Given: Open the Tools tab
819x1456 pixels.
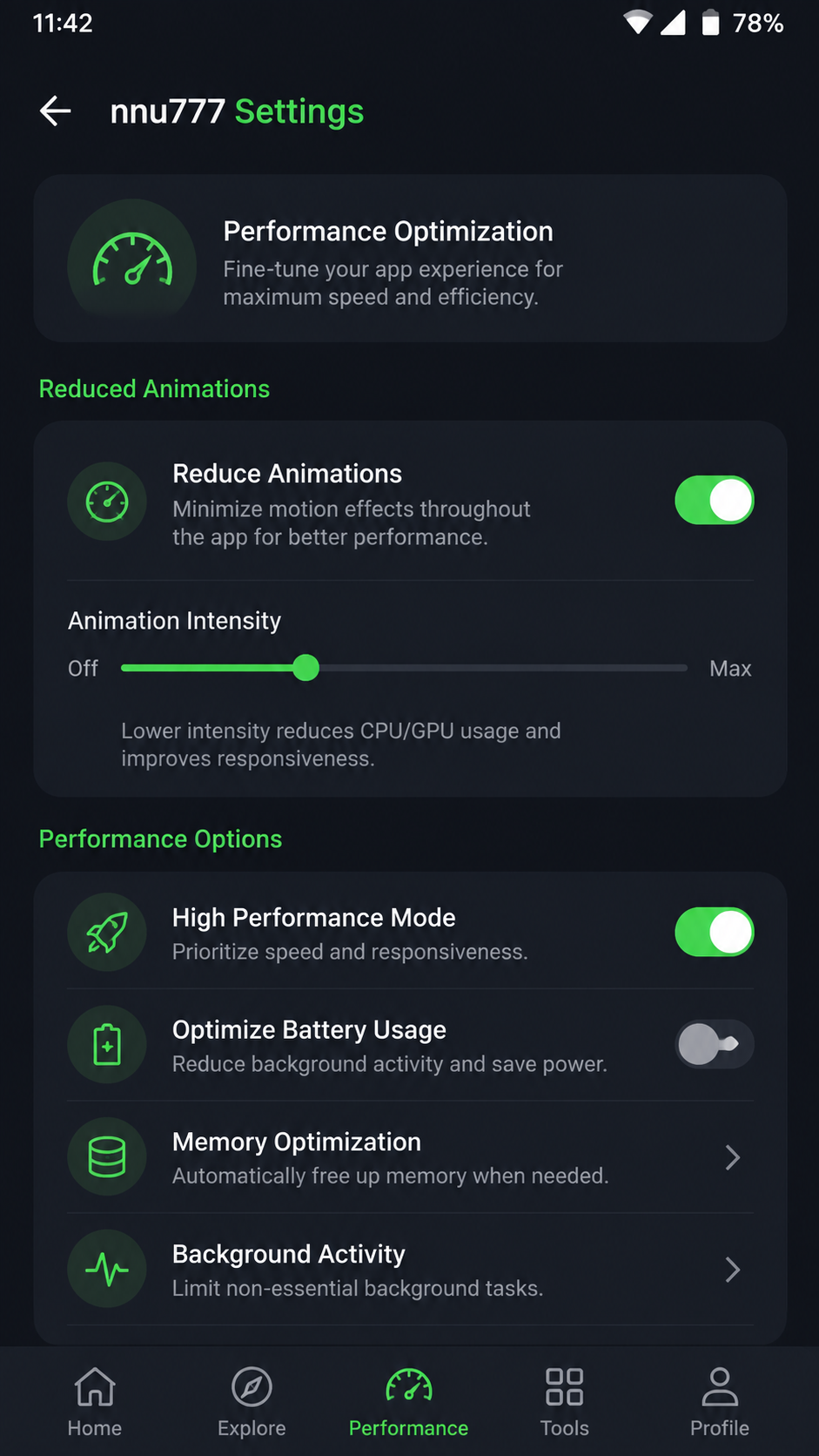Looking at the screenshot, I should [564, 1402].
